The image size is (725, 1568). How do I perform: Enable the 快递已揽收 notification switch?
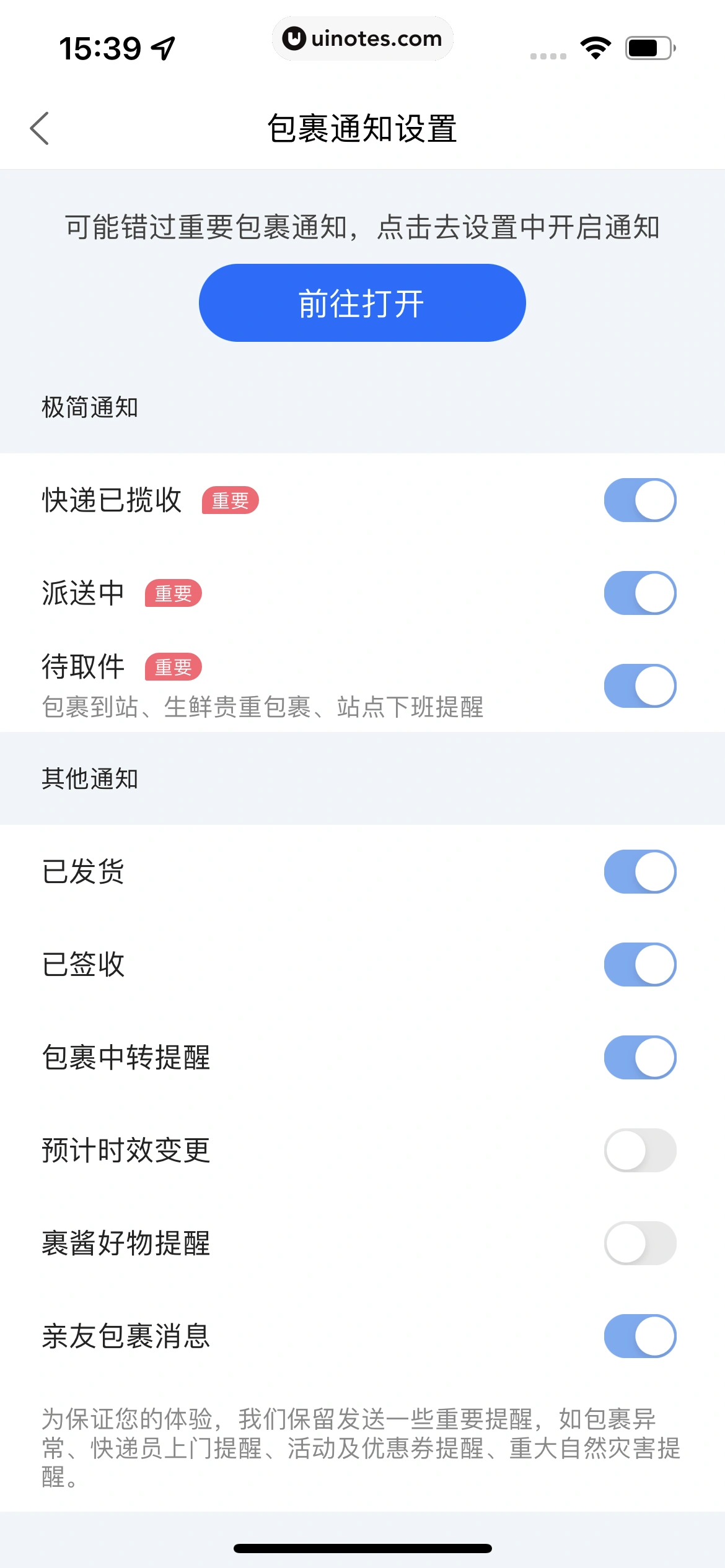pos(641,500)
